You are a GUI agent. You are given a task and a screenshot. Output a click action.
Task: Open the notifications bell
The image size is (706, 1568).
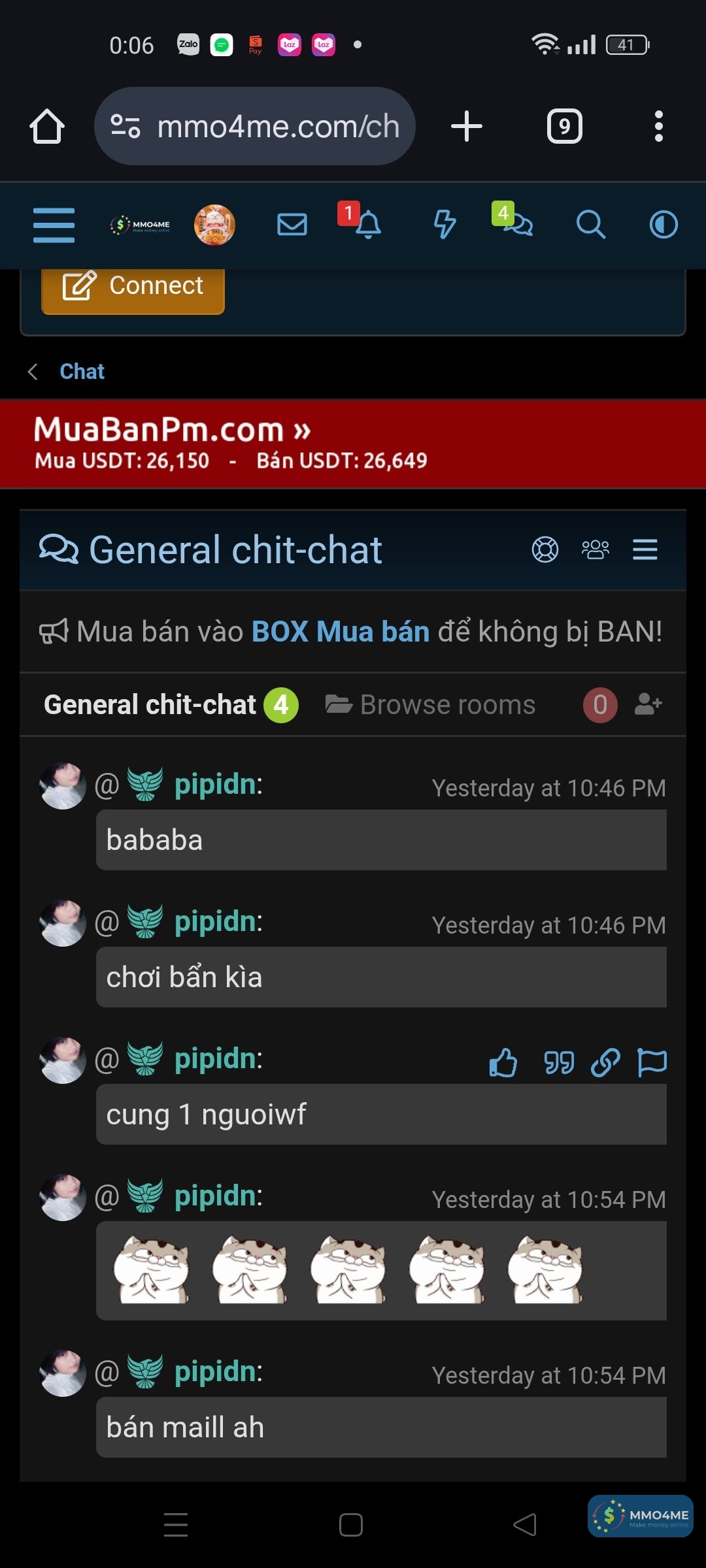367,225
